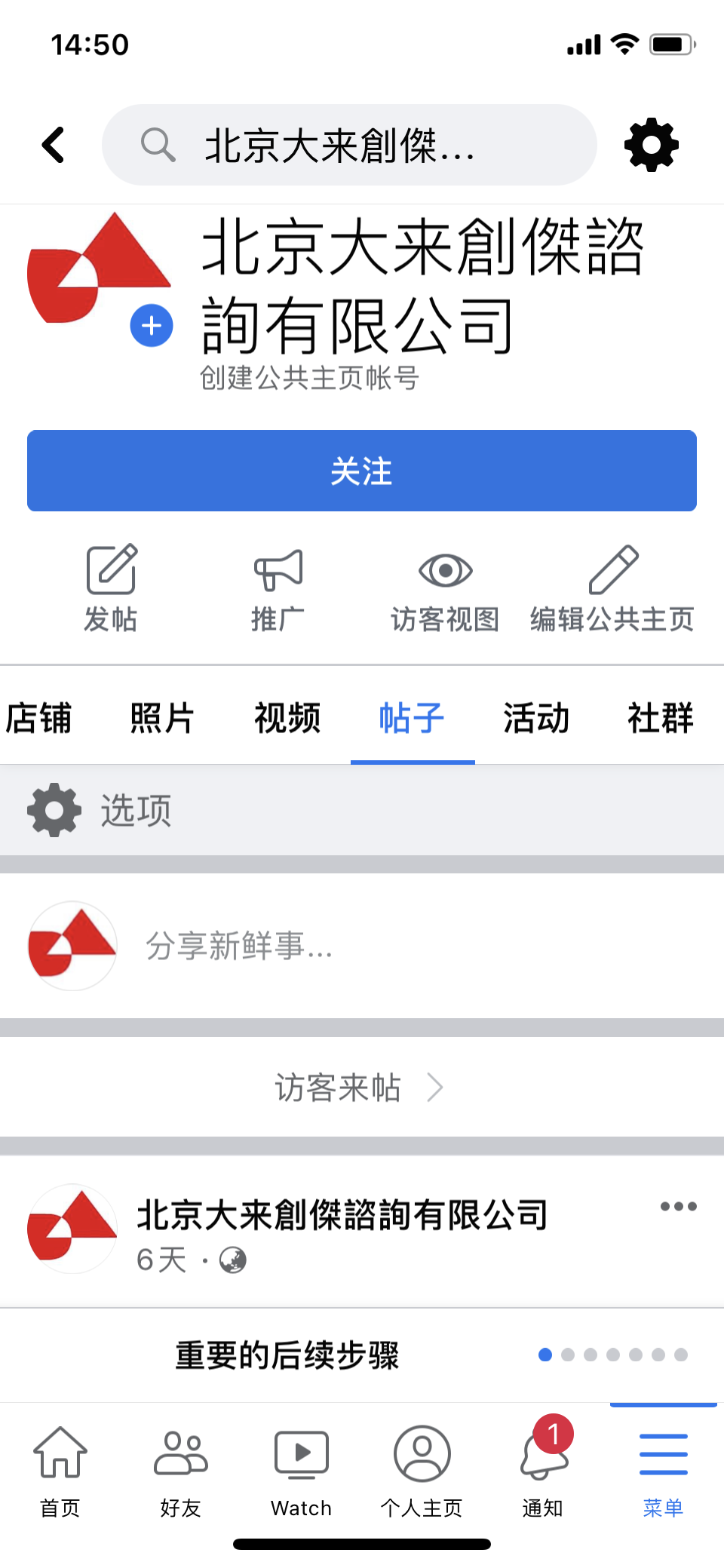Select the 社群 tab
The height and width of the screenshot is (1568, 724).
pyautogui.click(x=661, y=717)
